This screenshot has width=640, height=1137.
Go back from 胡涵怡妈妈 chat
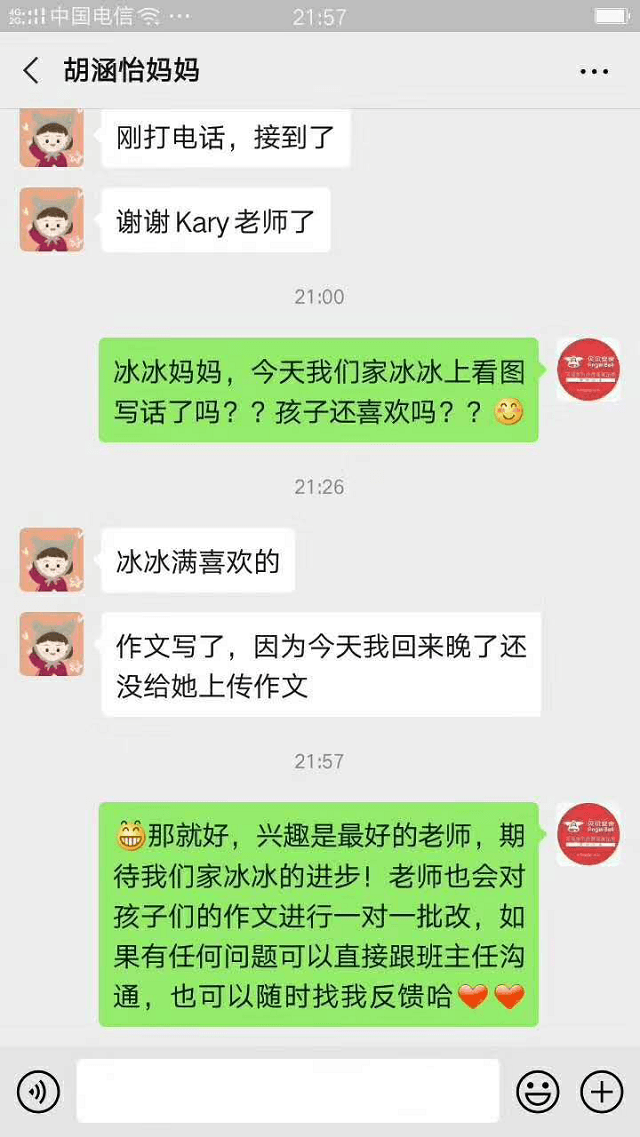[31, 70]
